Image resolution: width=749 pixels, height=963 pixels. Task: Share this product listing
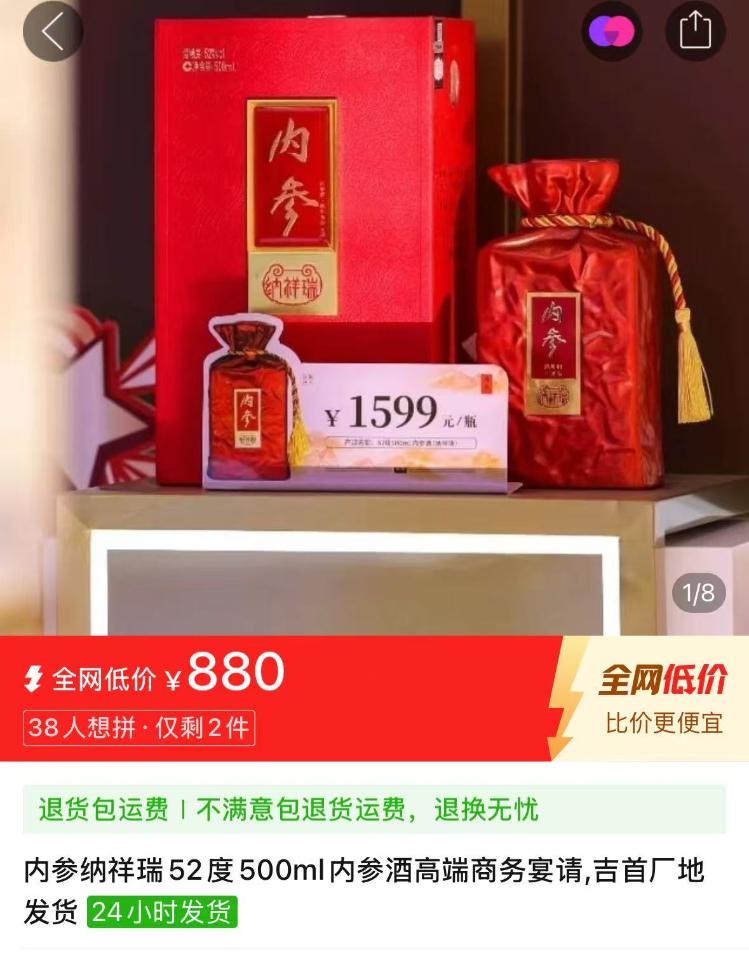point(694,31)
